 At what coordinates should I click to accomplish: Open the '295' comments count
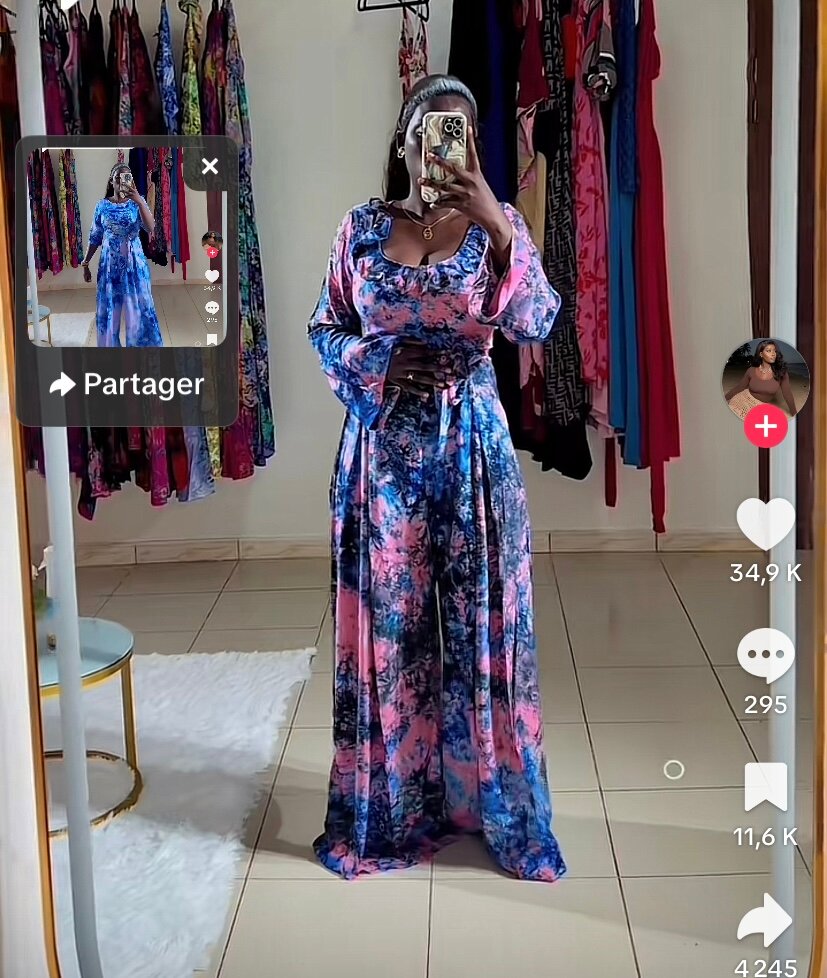[x=764, y=704]
